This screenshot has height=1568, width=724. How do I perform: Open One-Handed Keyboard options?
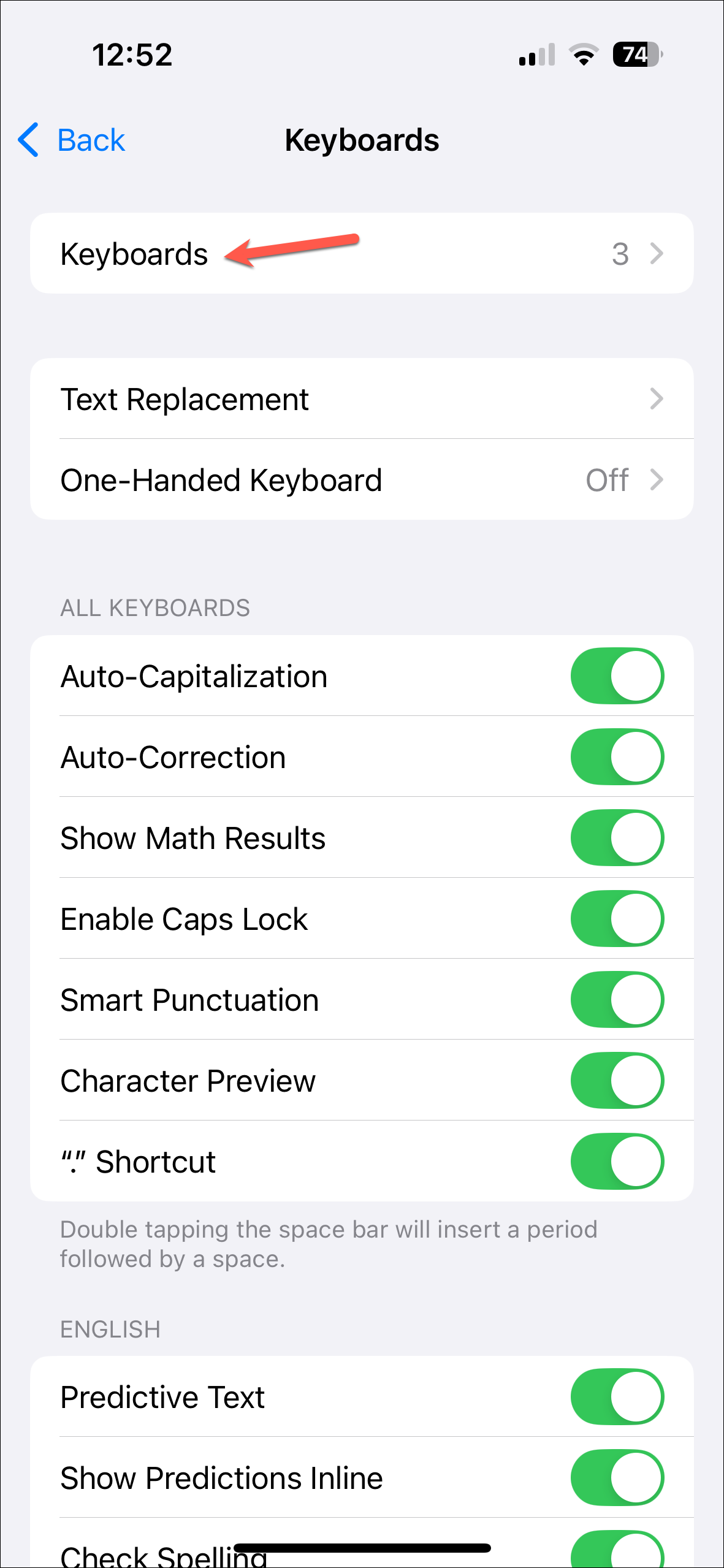[x=362, y=480]
